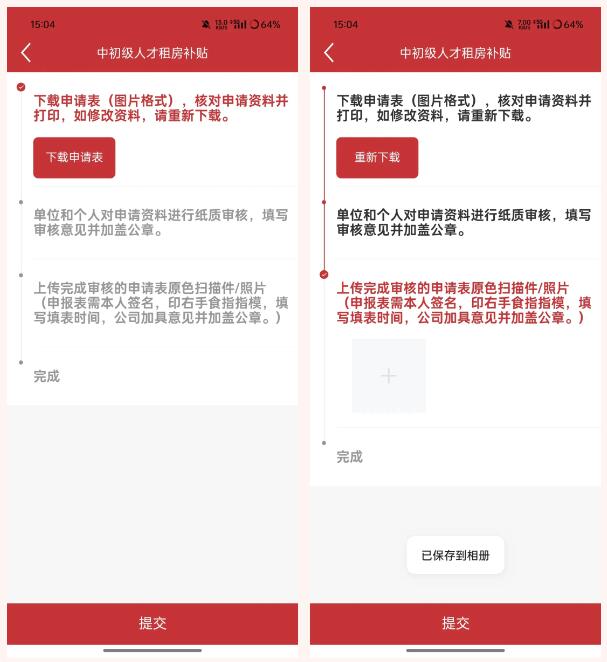Re-download the form with 重新下载

377,157
